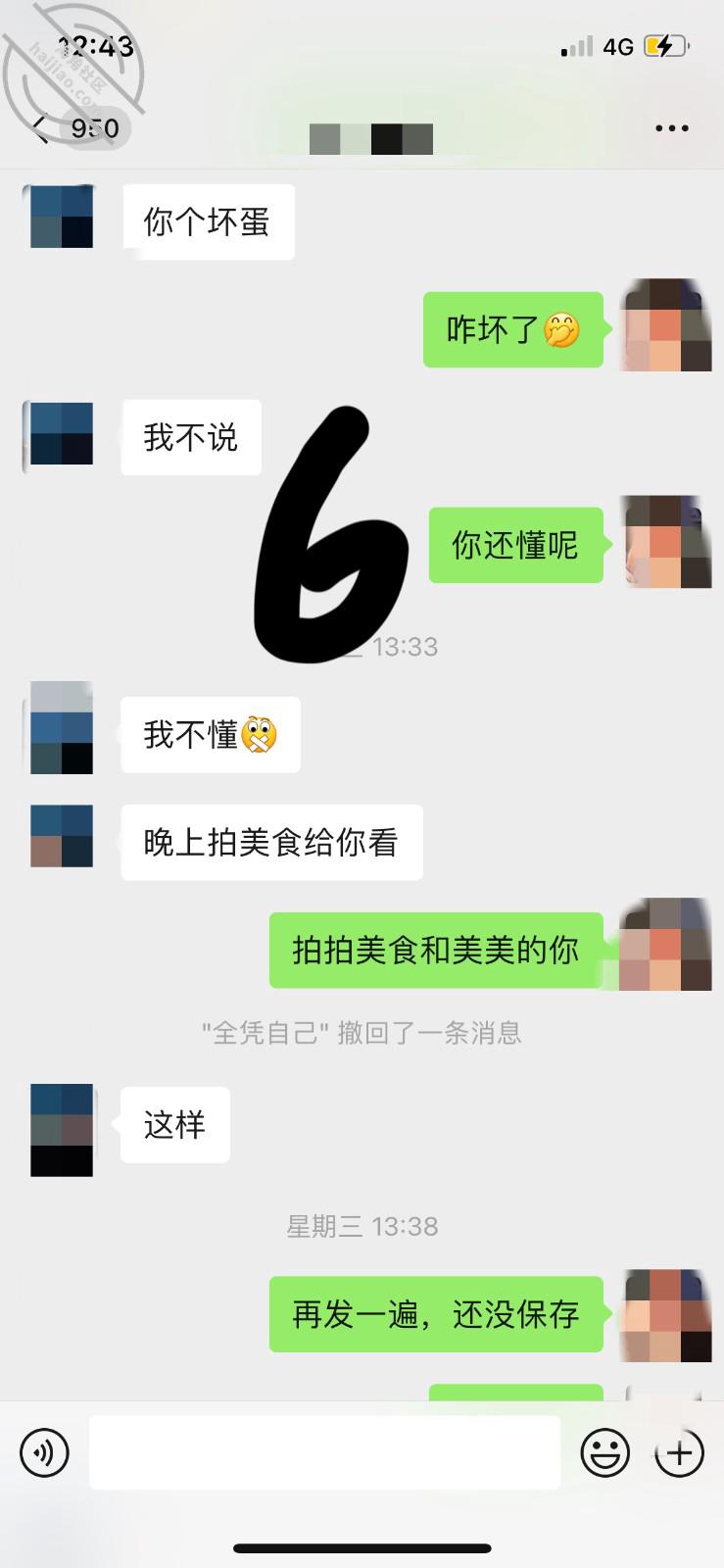This screenshot has height=1568, width=724.
Task: Tap my avatar next to 咋坏了
Action: coord(667,325)
